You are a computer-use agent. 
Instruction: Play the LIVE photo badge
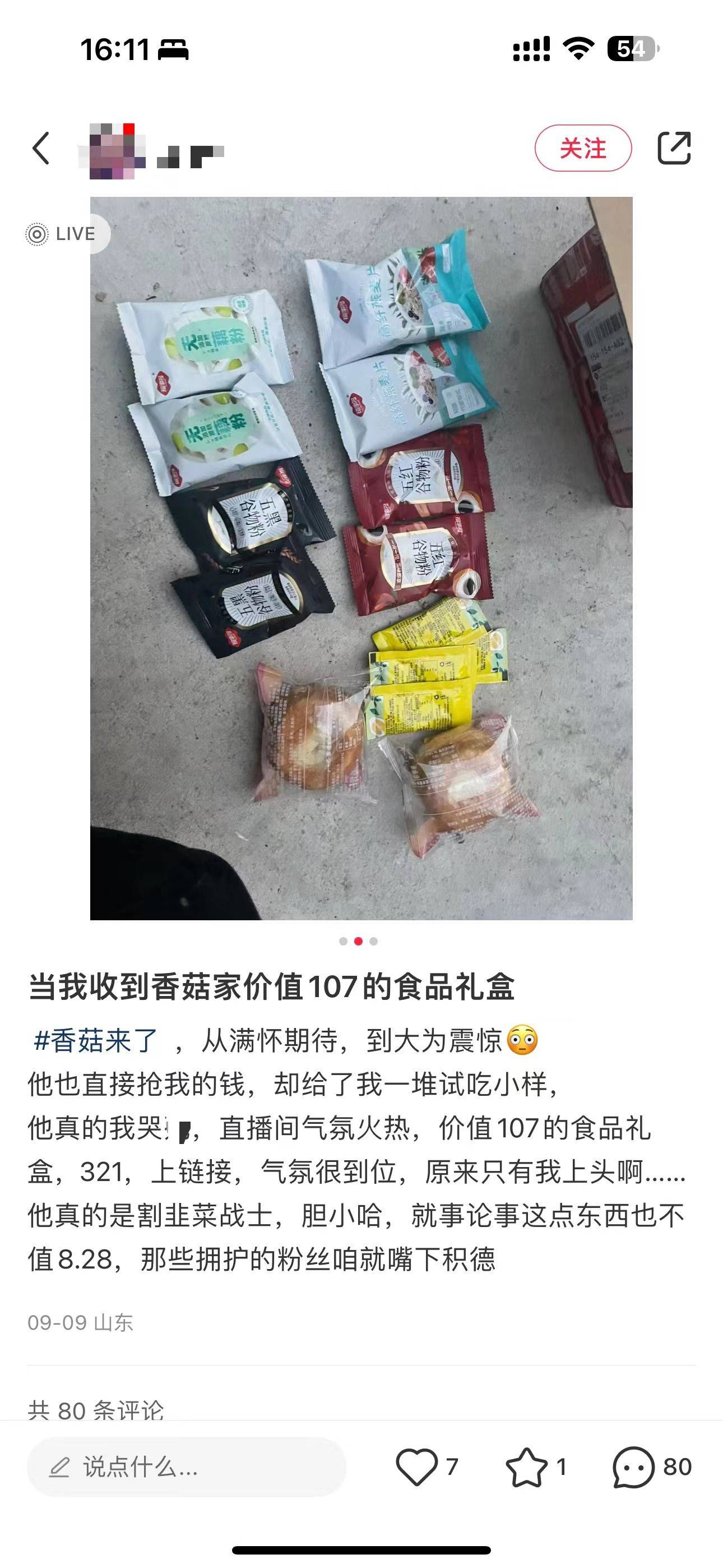point(62,234)
